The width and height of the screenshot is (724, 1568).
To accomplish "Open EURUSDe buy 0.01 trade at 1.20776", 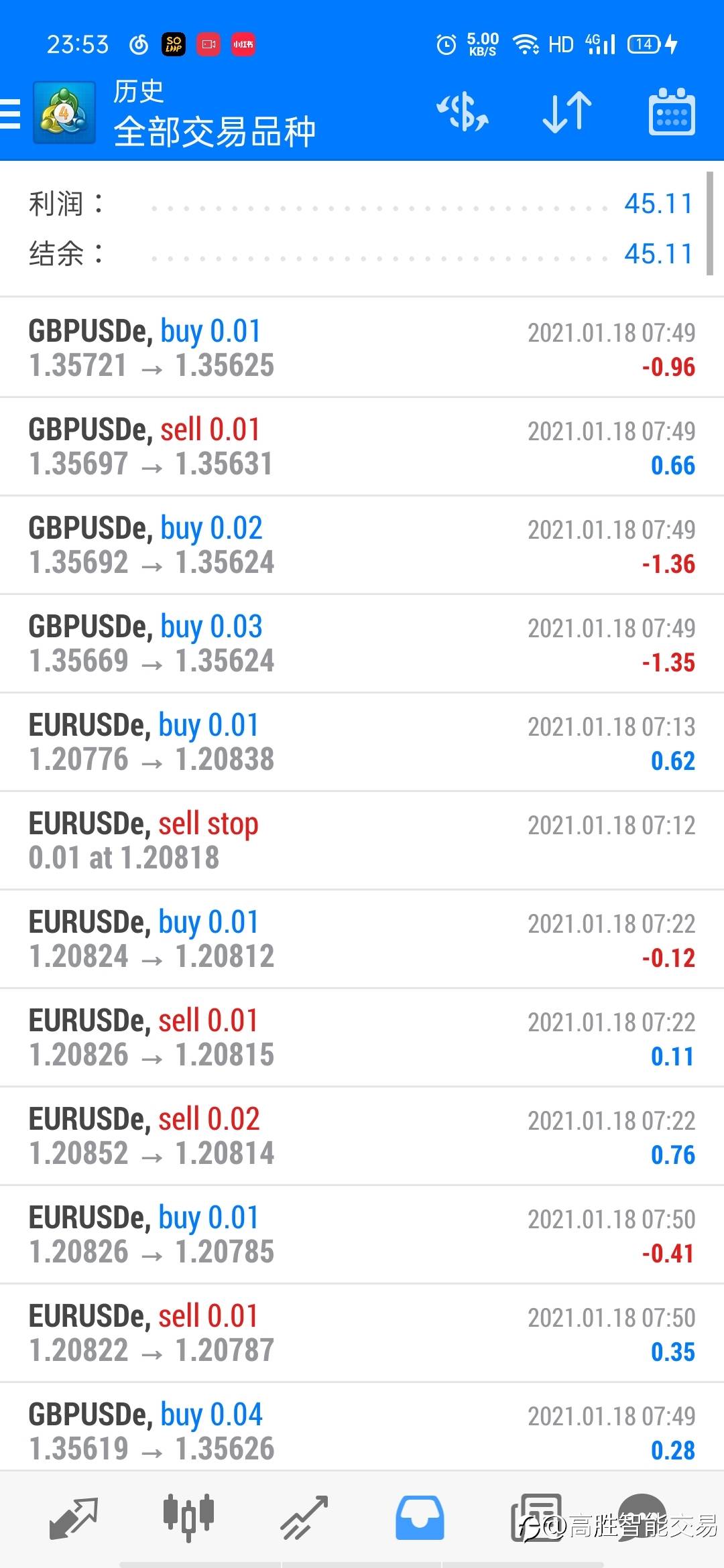I will (x=362, y=742).
